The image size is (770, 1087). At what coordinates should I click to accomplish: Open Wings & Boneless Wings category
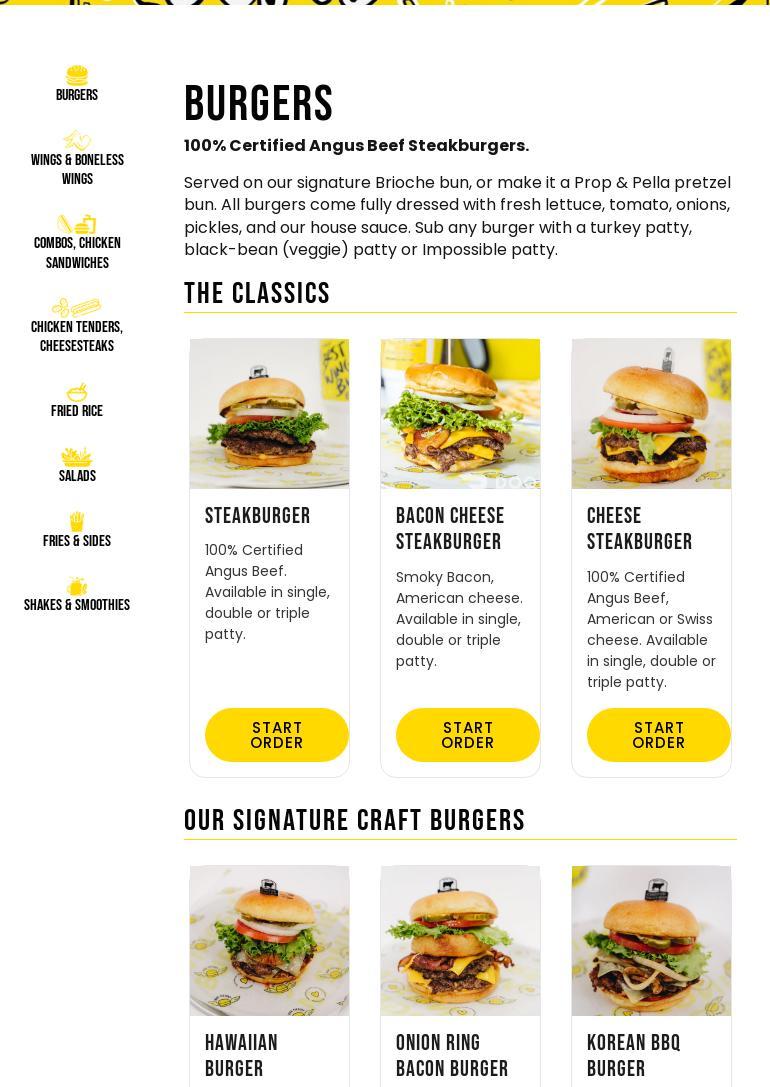(x=77, y=159)
